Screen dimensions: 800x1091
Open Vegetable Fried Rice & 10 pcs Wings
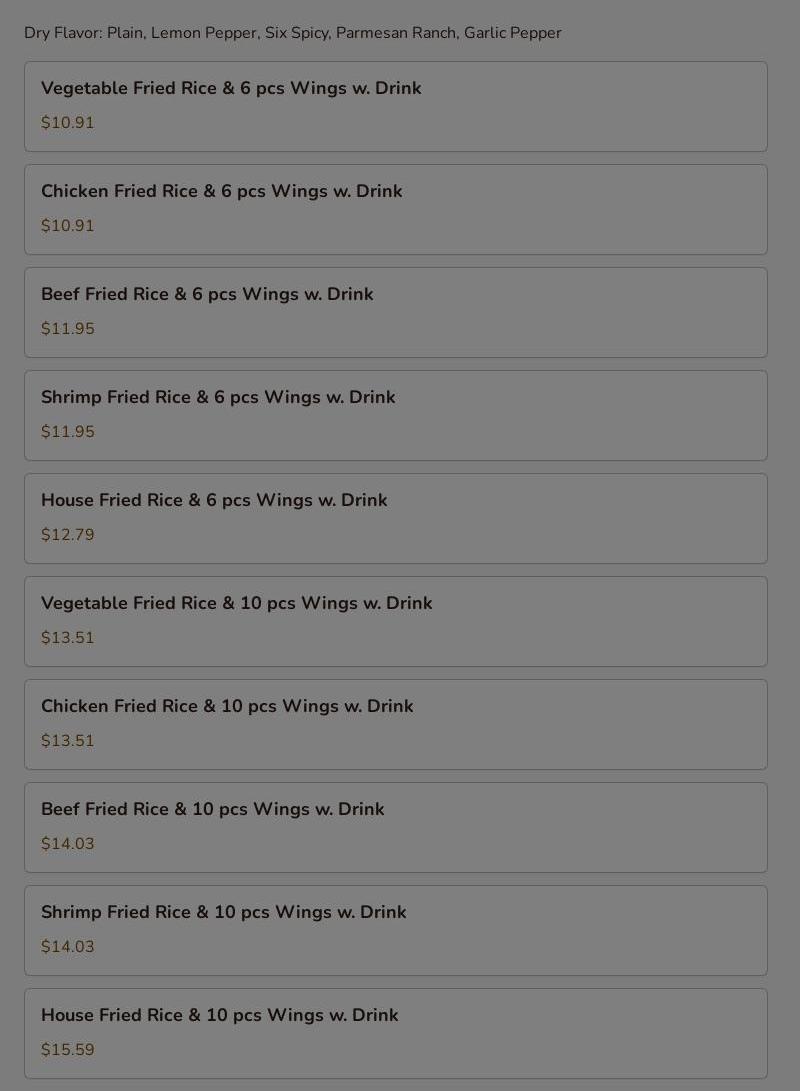coord(395,621)
